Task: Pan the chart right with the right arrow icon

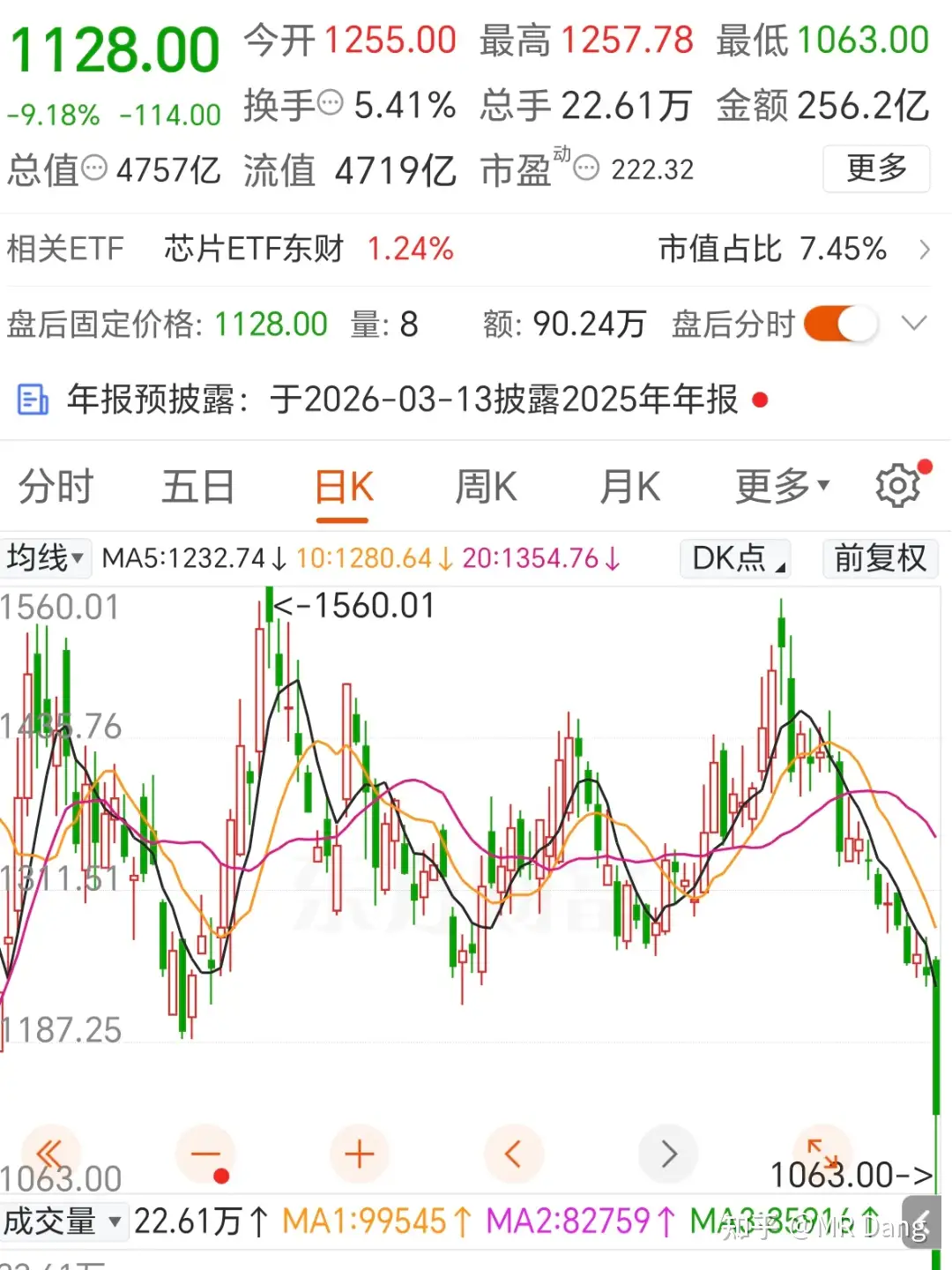Action: pos(668,1154)
